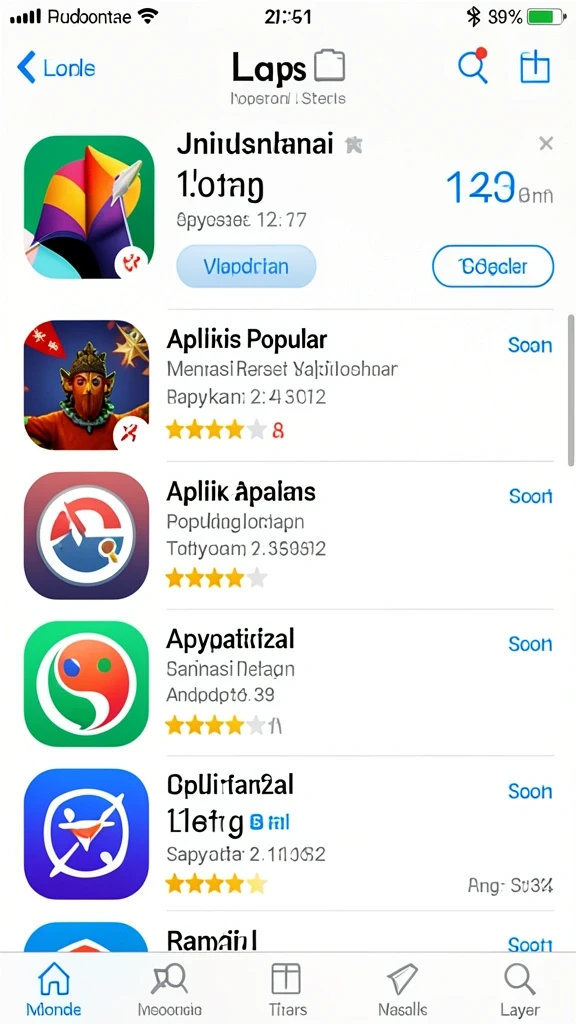The width and height of the screenshot is (576, 1024).
Task: Switch to the Tiars tab
Action: [x=287, y=991]
